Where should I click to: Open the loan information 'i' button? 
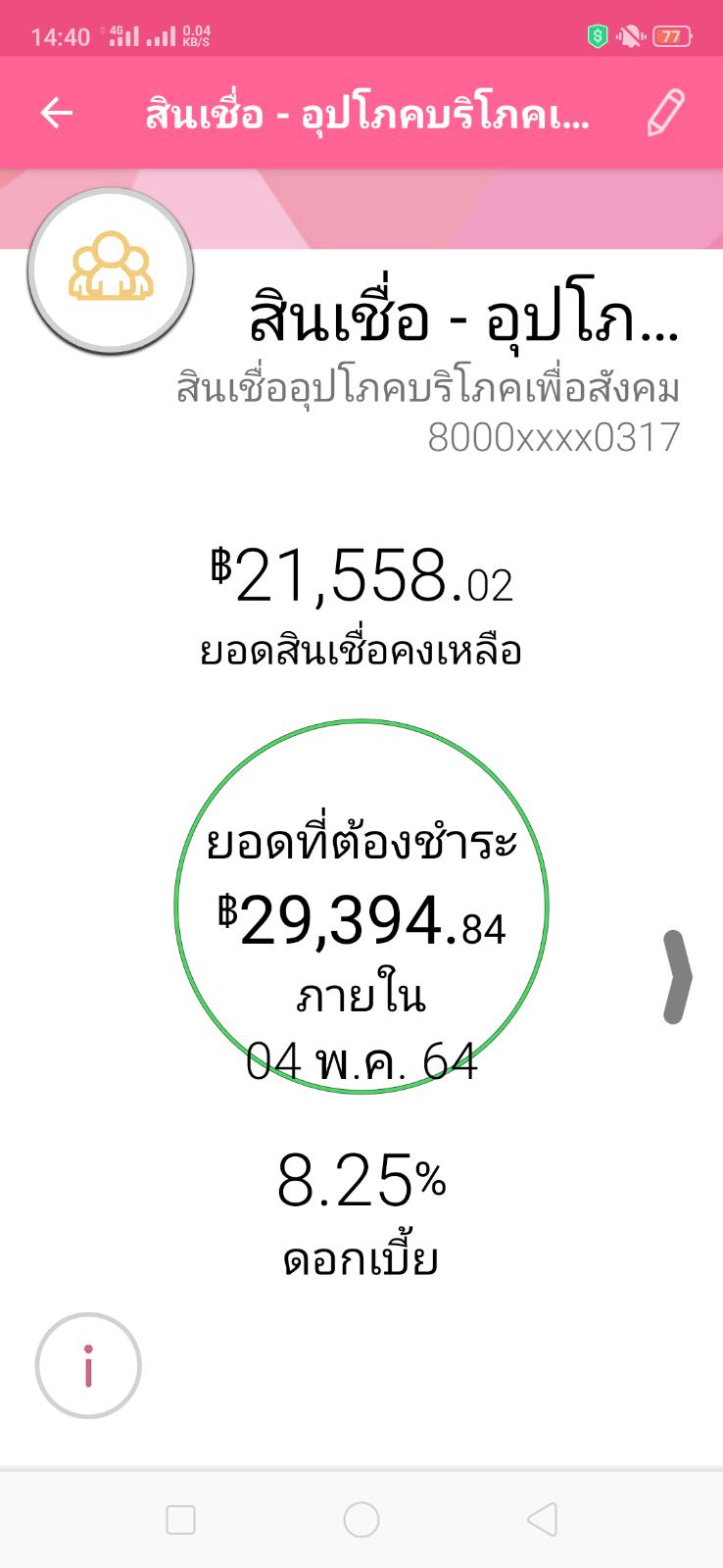click(88, 1365)
